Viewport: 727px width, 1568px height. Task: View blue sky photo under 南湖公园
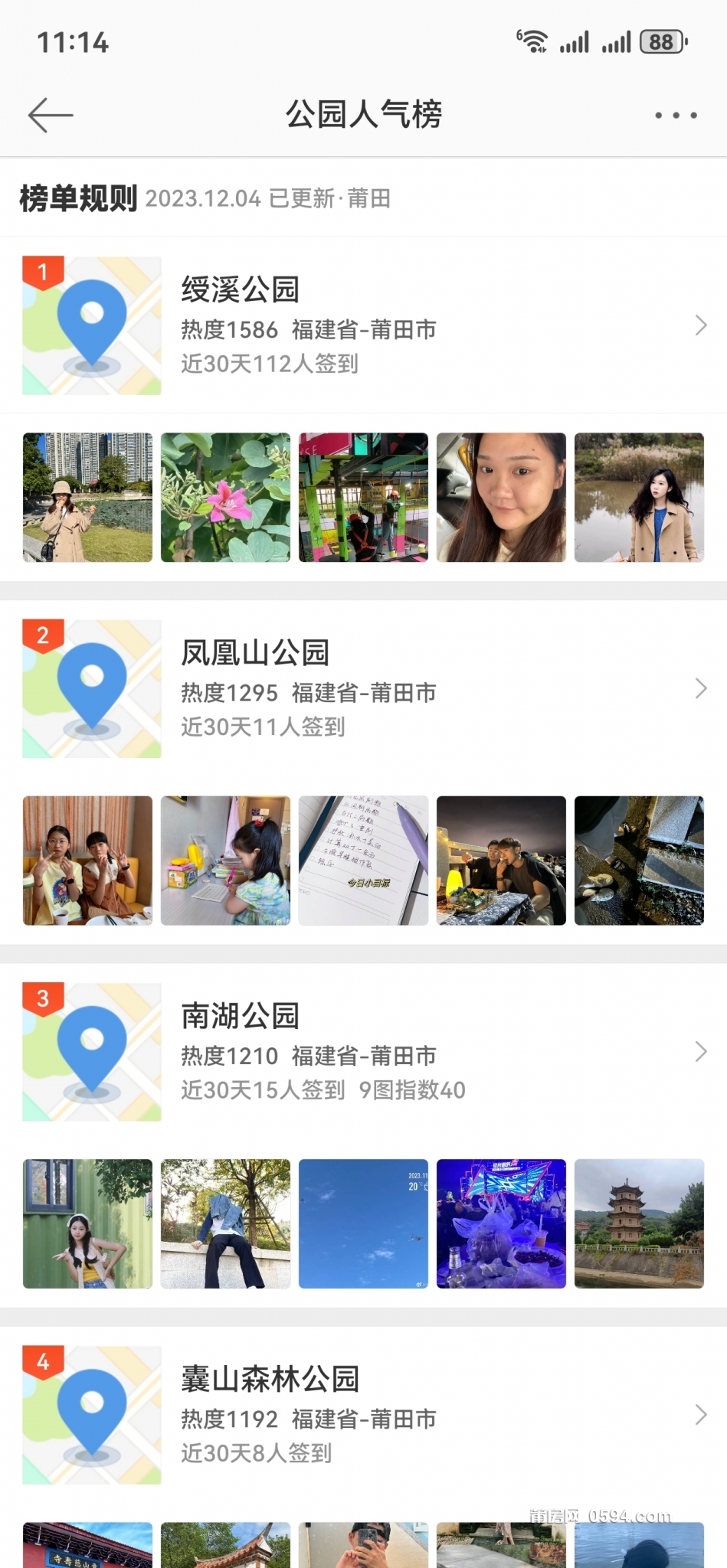click(363, 1223)
